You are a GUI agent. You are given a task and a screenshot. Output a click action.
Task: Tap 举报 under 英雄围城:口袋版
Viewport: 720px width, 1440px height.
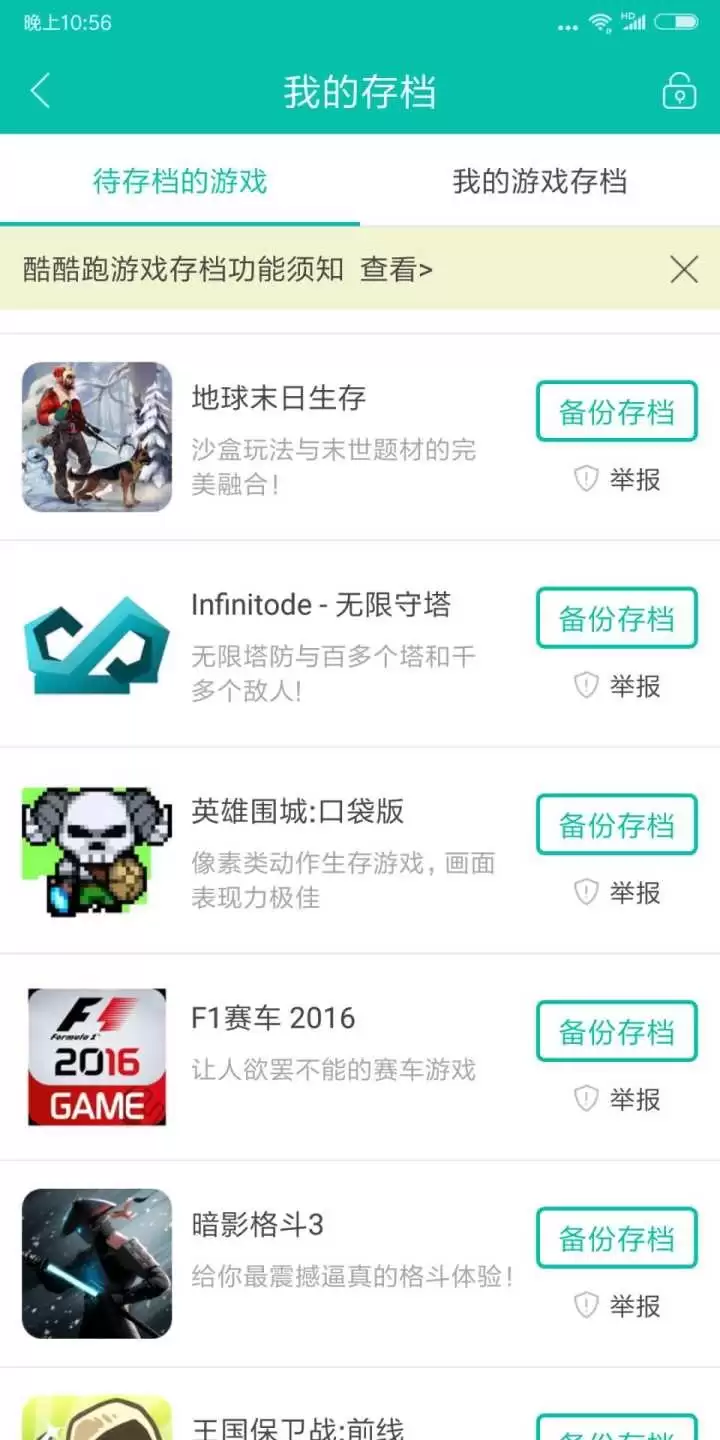(634, 893)
